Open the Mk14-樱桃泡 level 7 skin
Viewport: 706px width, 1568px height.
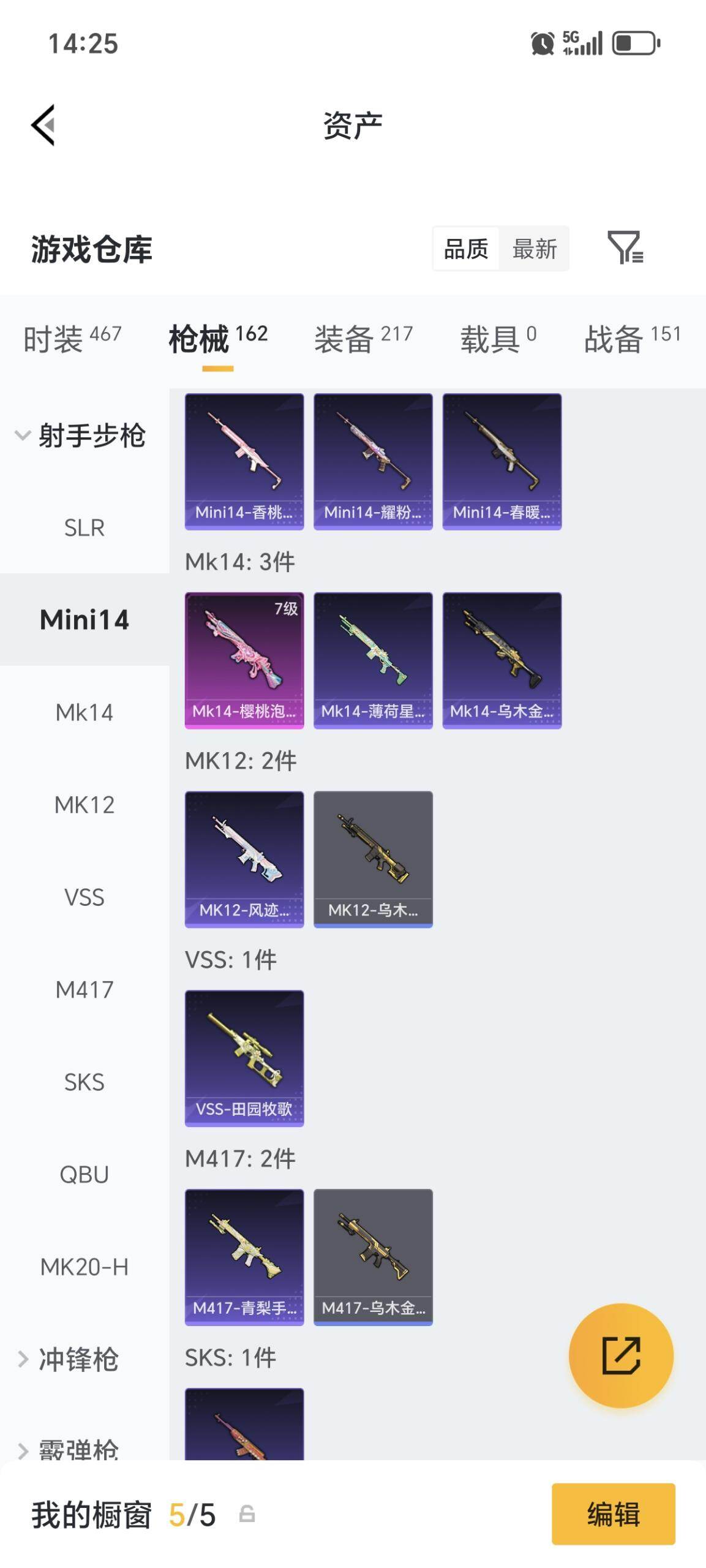coord(244,660)
